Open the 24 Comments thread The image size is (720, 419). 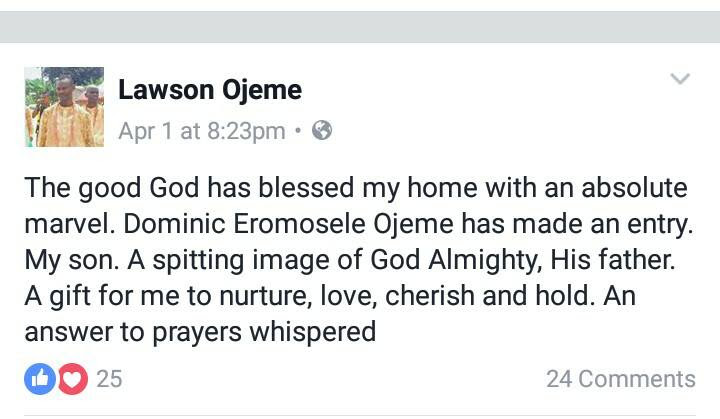620,379
